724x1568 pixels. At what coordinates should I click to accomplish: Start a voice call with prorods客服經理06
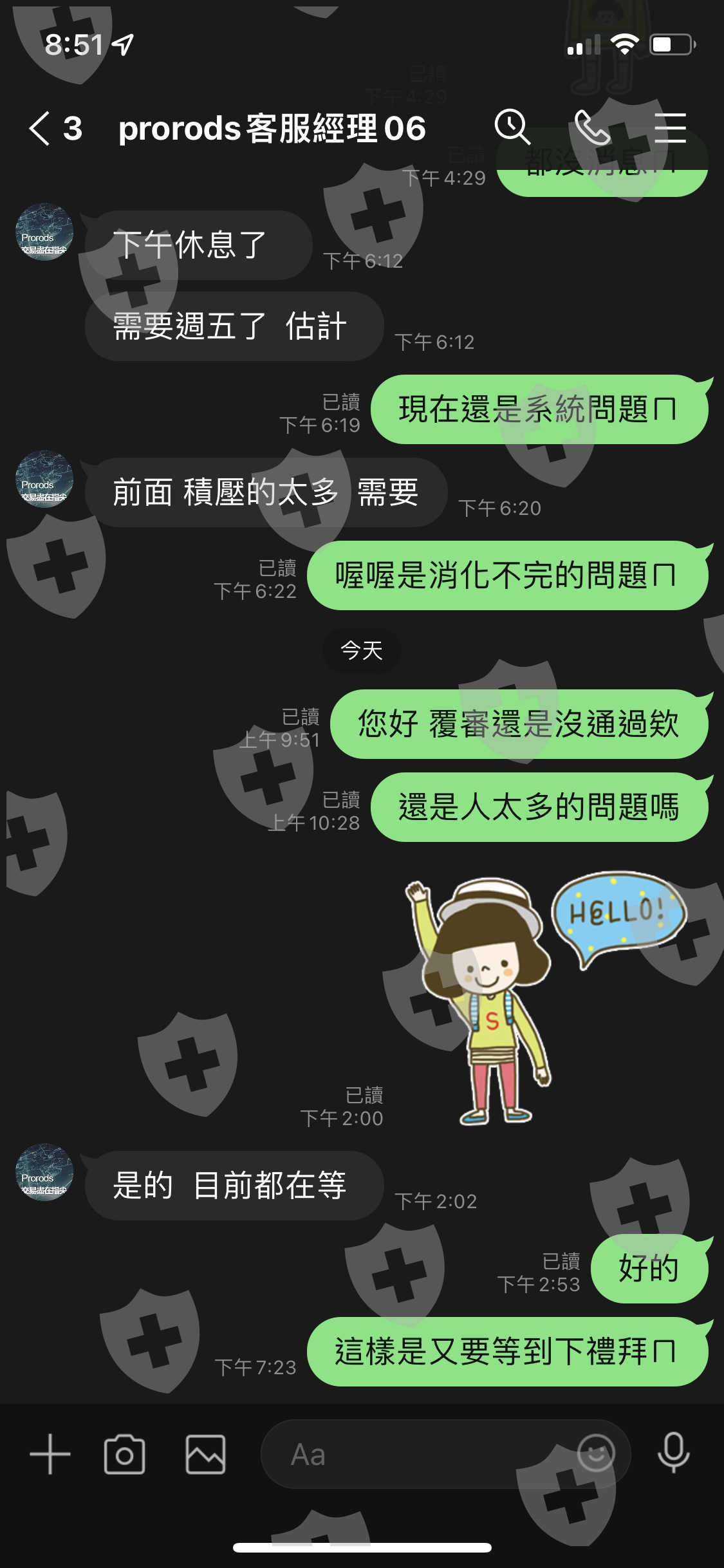pyautogui.click(x=592, y=127)
